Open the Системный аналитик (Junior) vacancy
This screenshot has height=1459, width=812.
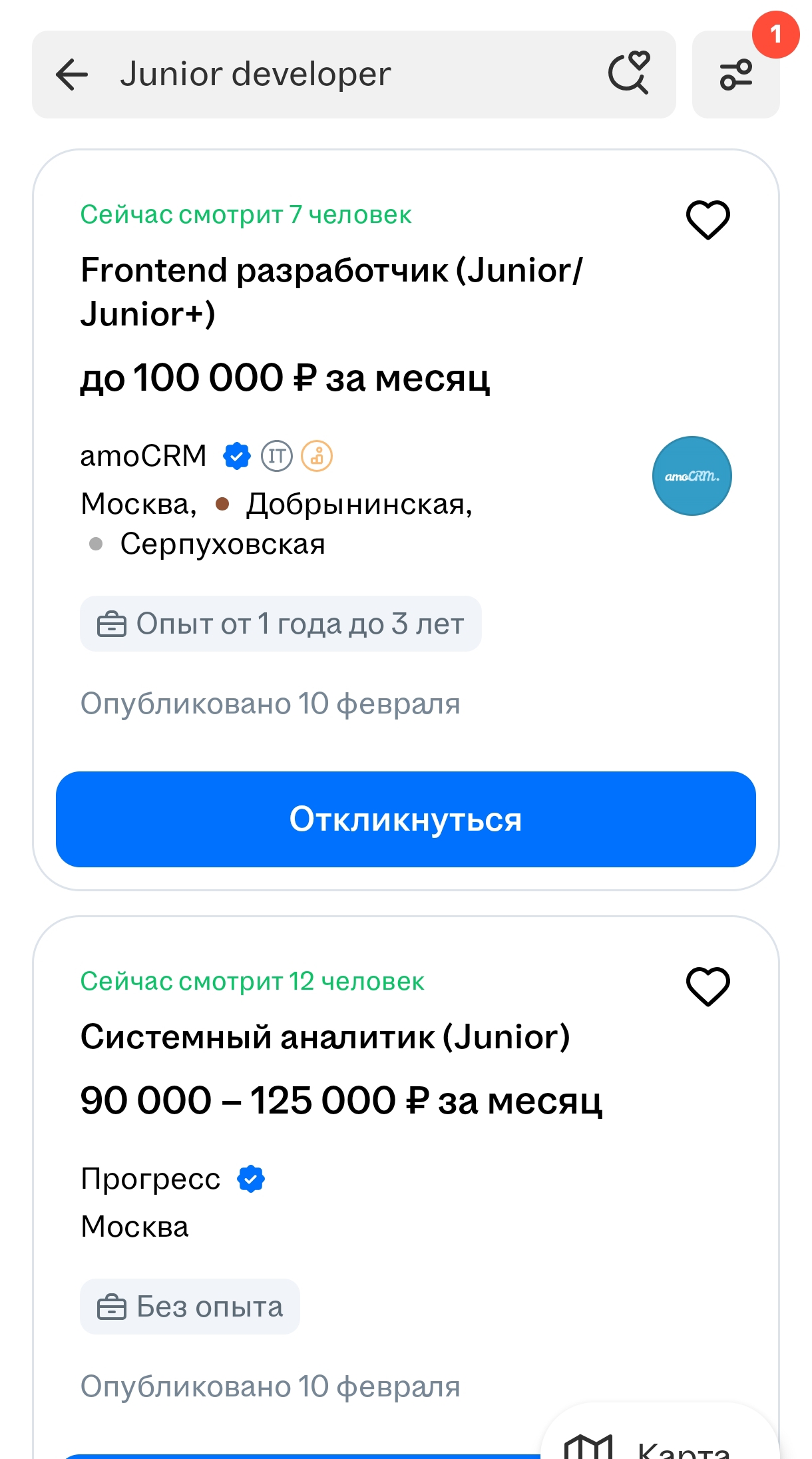(x=325, y=1037)
